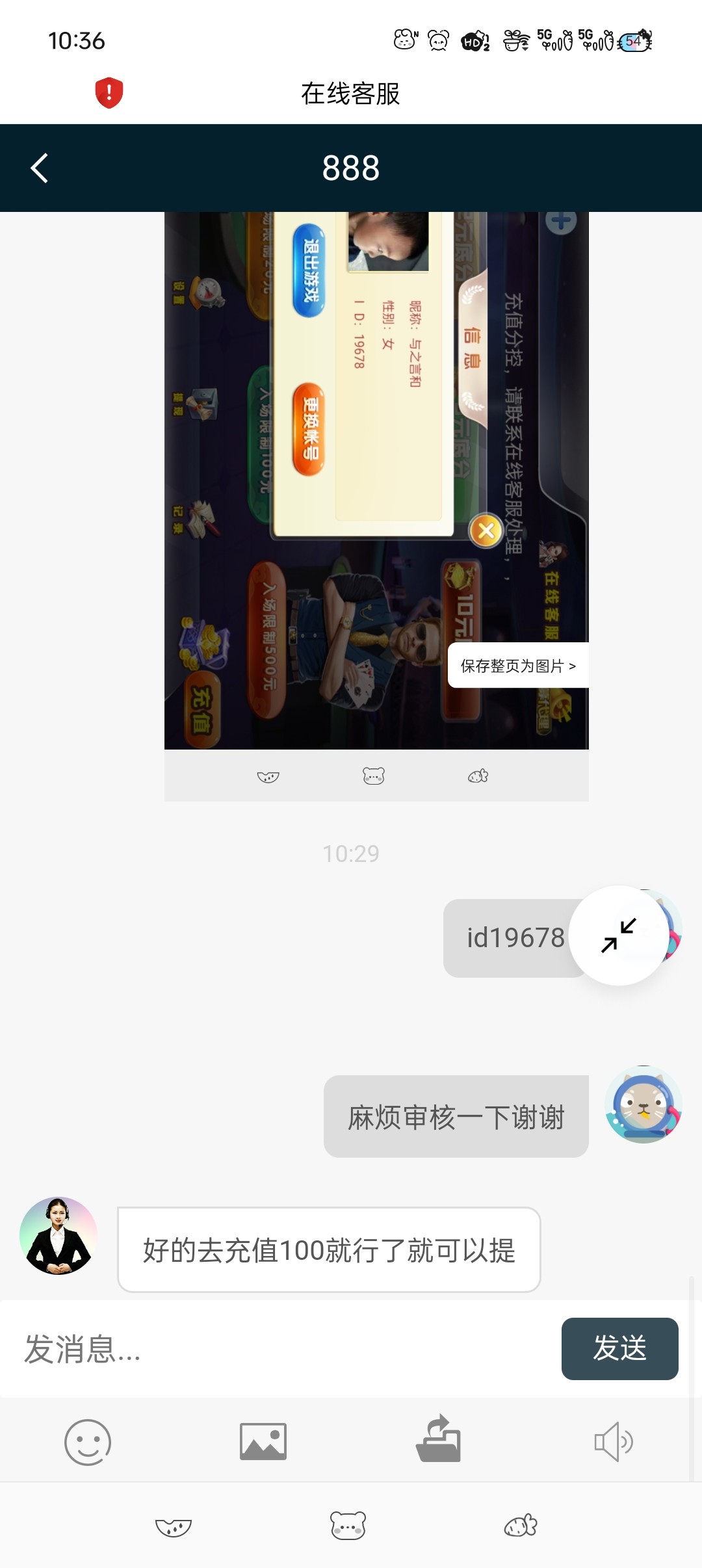Go back from the 888 chat
The height and width of the screenshot is (1568, 702).
coord(40,168)
